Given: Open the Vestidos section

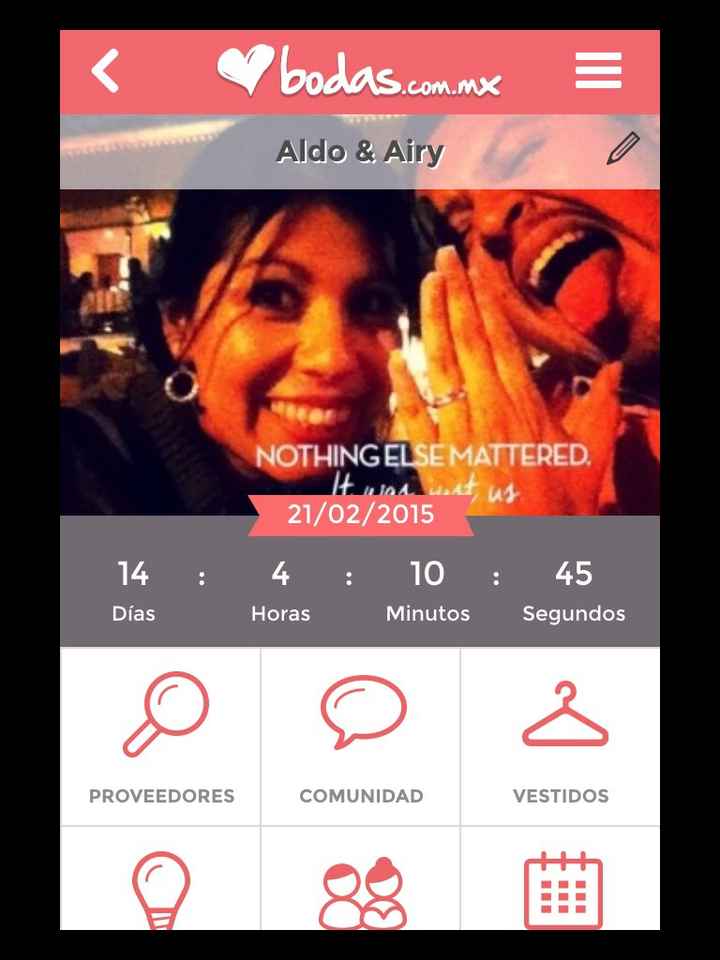Looking at the screenshot, I should coord(560,737).
